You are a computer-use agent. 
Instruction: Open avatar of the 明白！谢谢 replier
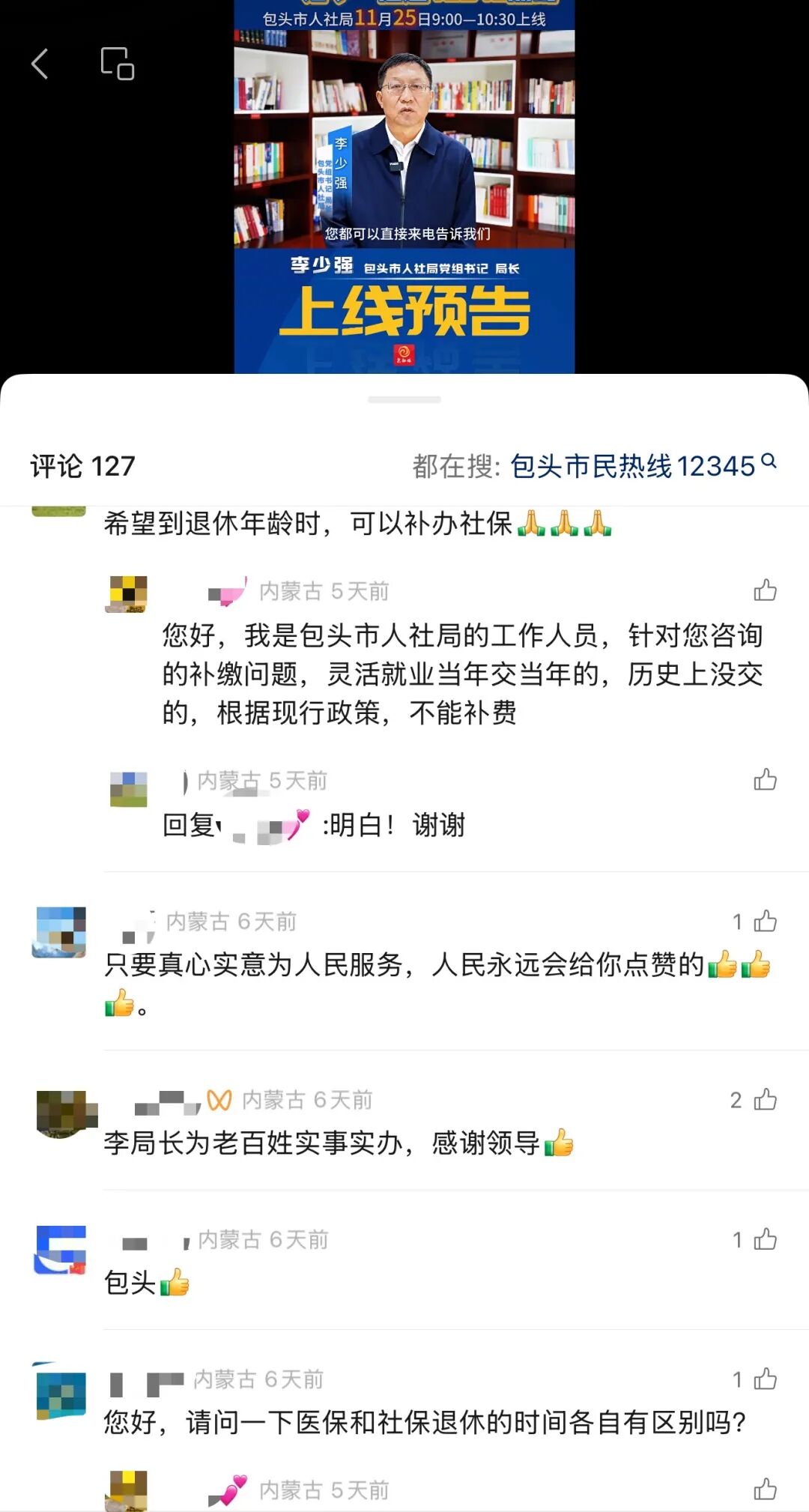tap(129, 789)
